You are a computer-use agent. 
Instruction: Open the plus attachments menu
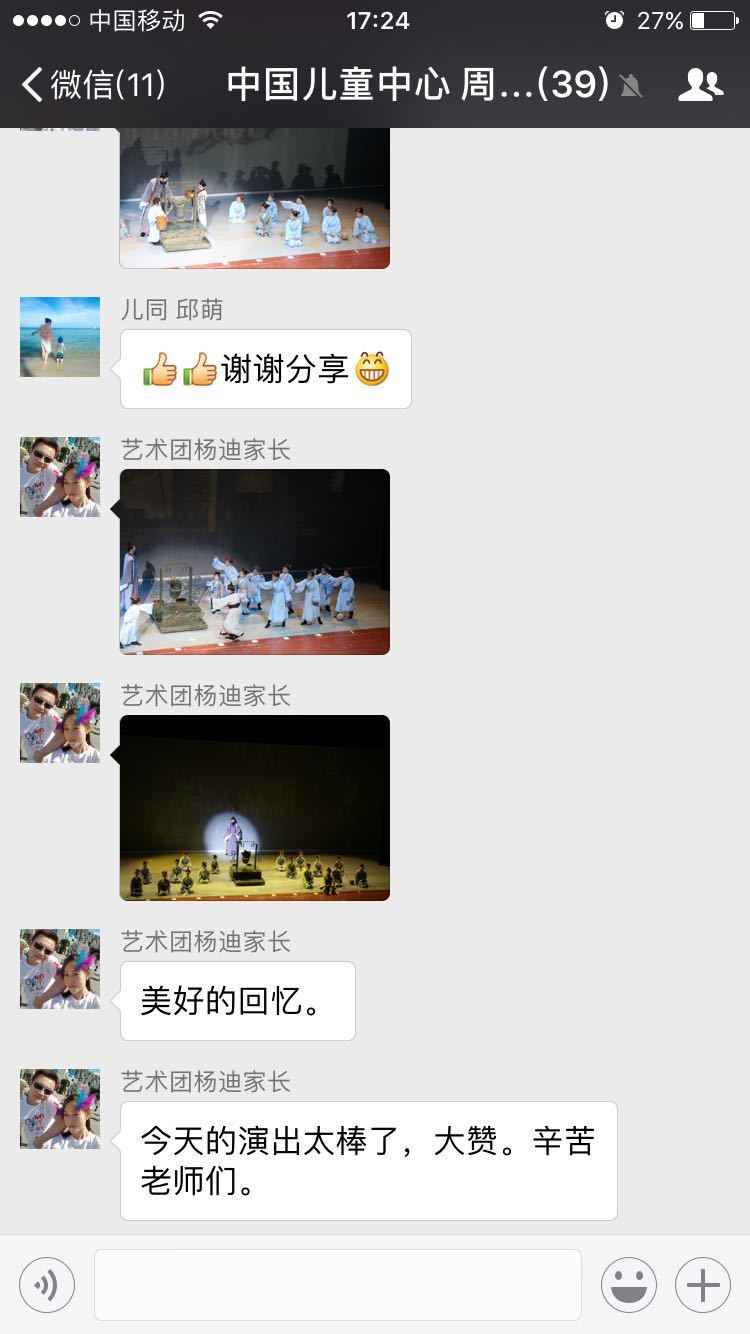[x=703, y=1285]
